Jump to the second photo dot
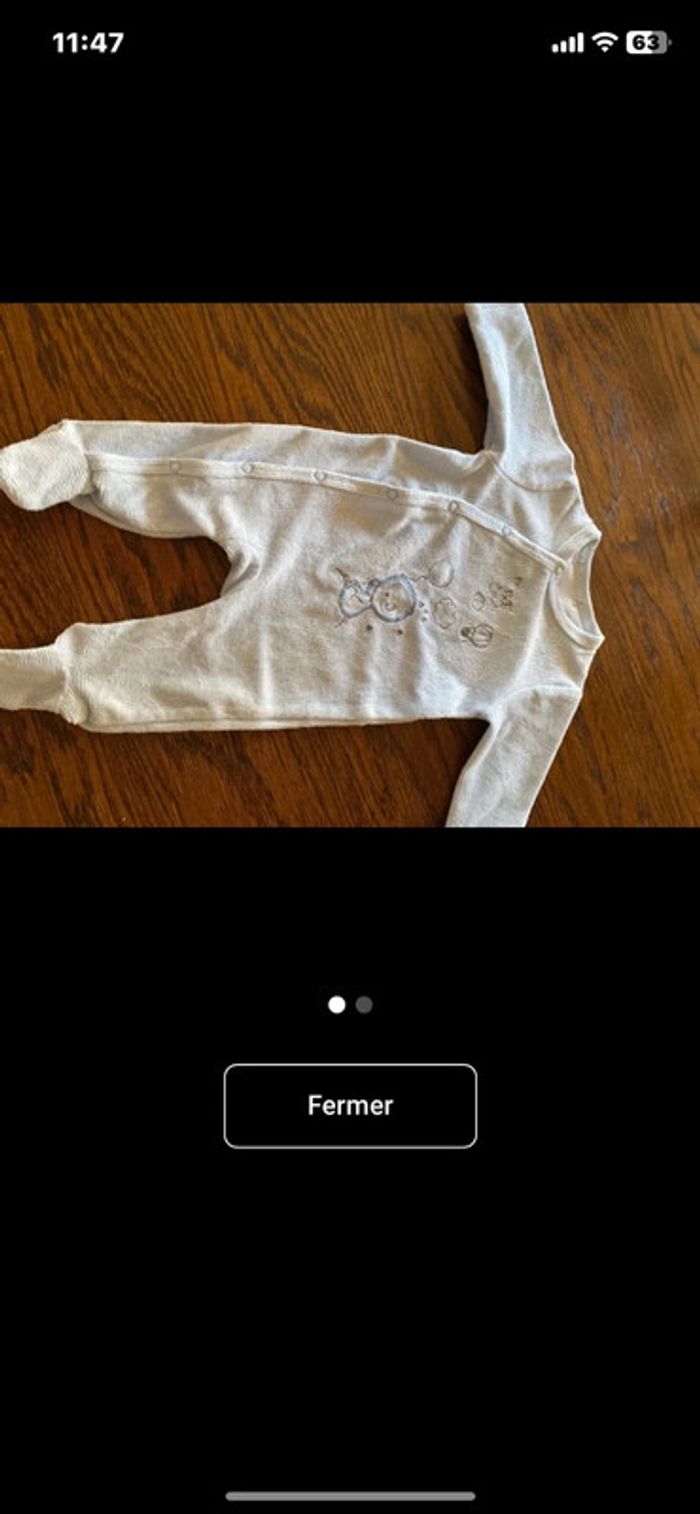Image resolution: width=700 pixels, height=1514 pixels. pyautogui.click(x=364, y=1004)
